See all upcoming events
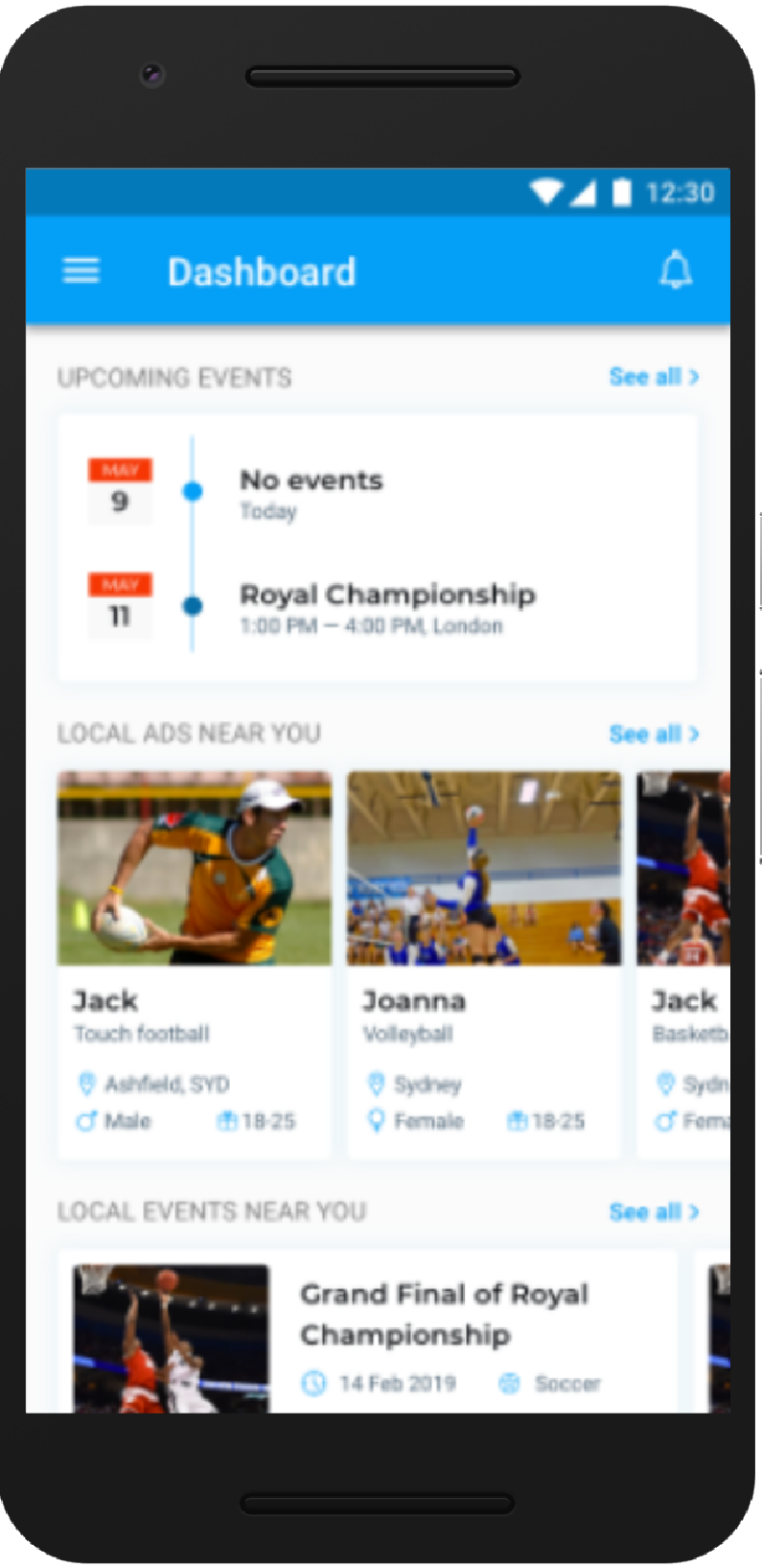 pyautogui.click(x=654, y=377)
